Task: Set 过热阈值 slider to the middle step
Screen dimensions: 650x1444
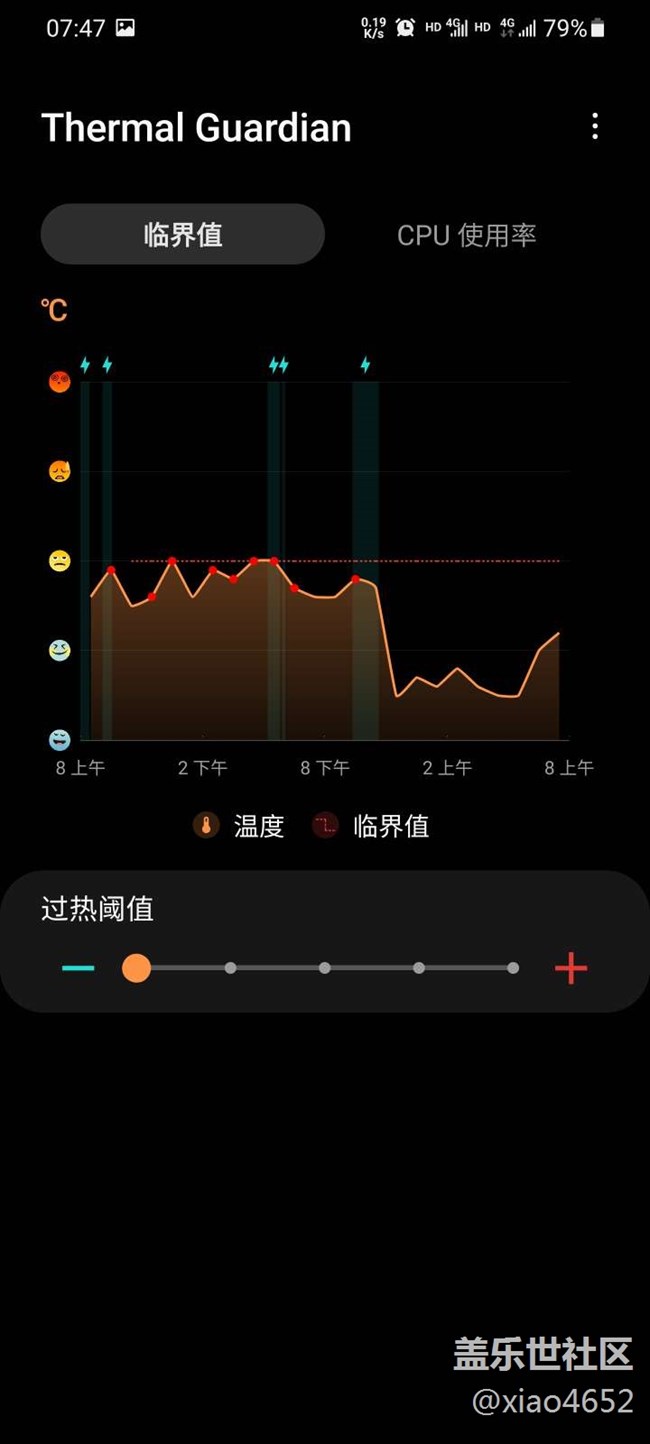Action: [x=325, y=968]
